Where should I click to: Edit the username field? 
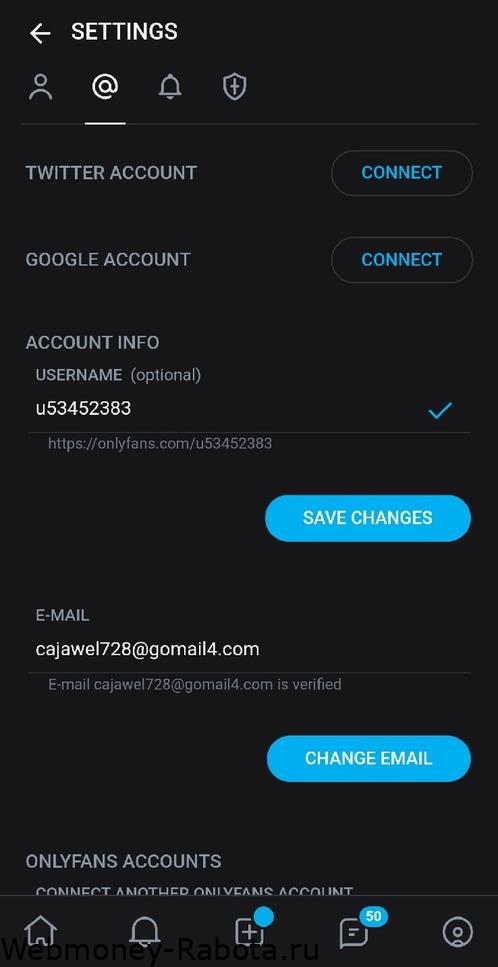pyautogui.click(x=249, y=408)
